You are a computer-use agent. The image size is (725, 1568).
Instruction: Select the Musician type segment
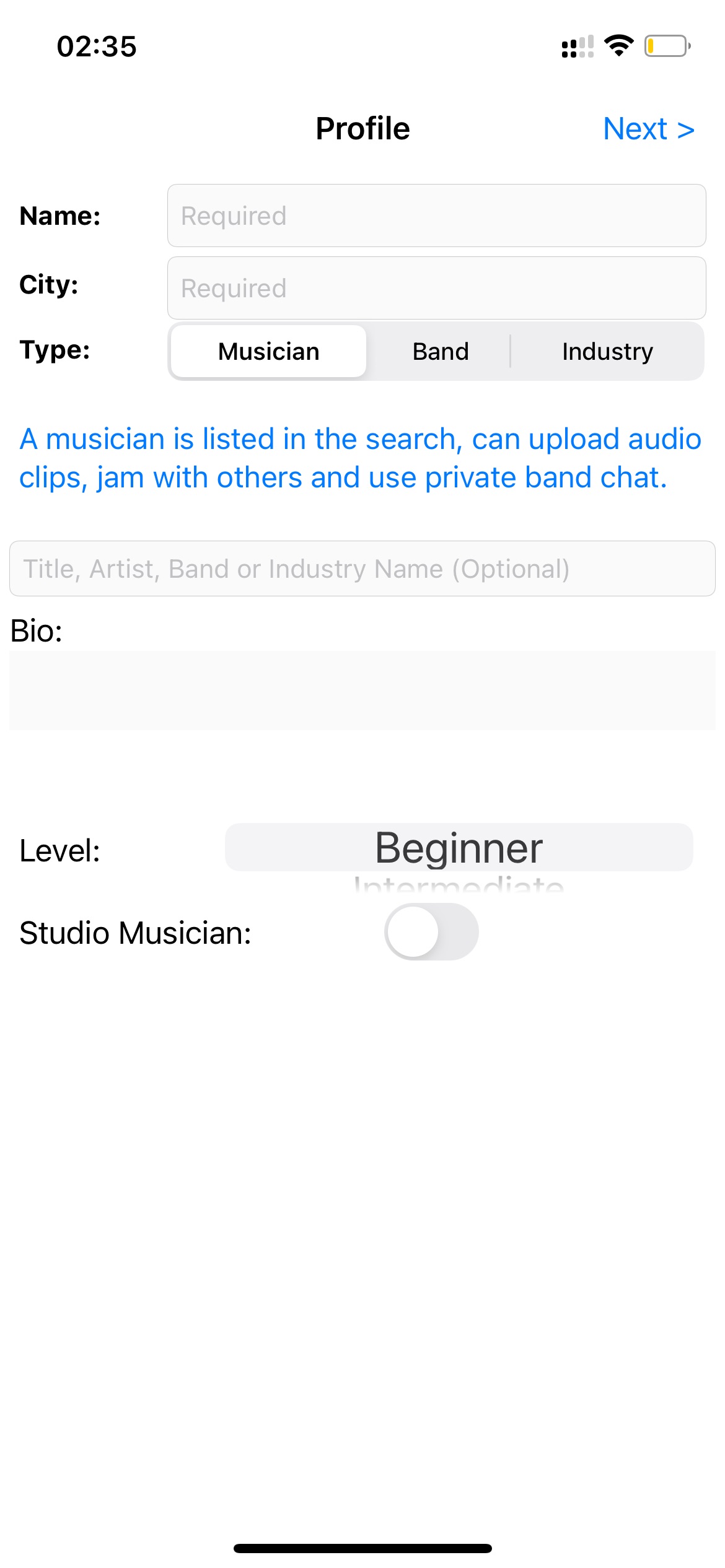point(268,351)
